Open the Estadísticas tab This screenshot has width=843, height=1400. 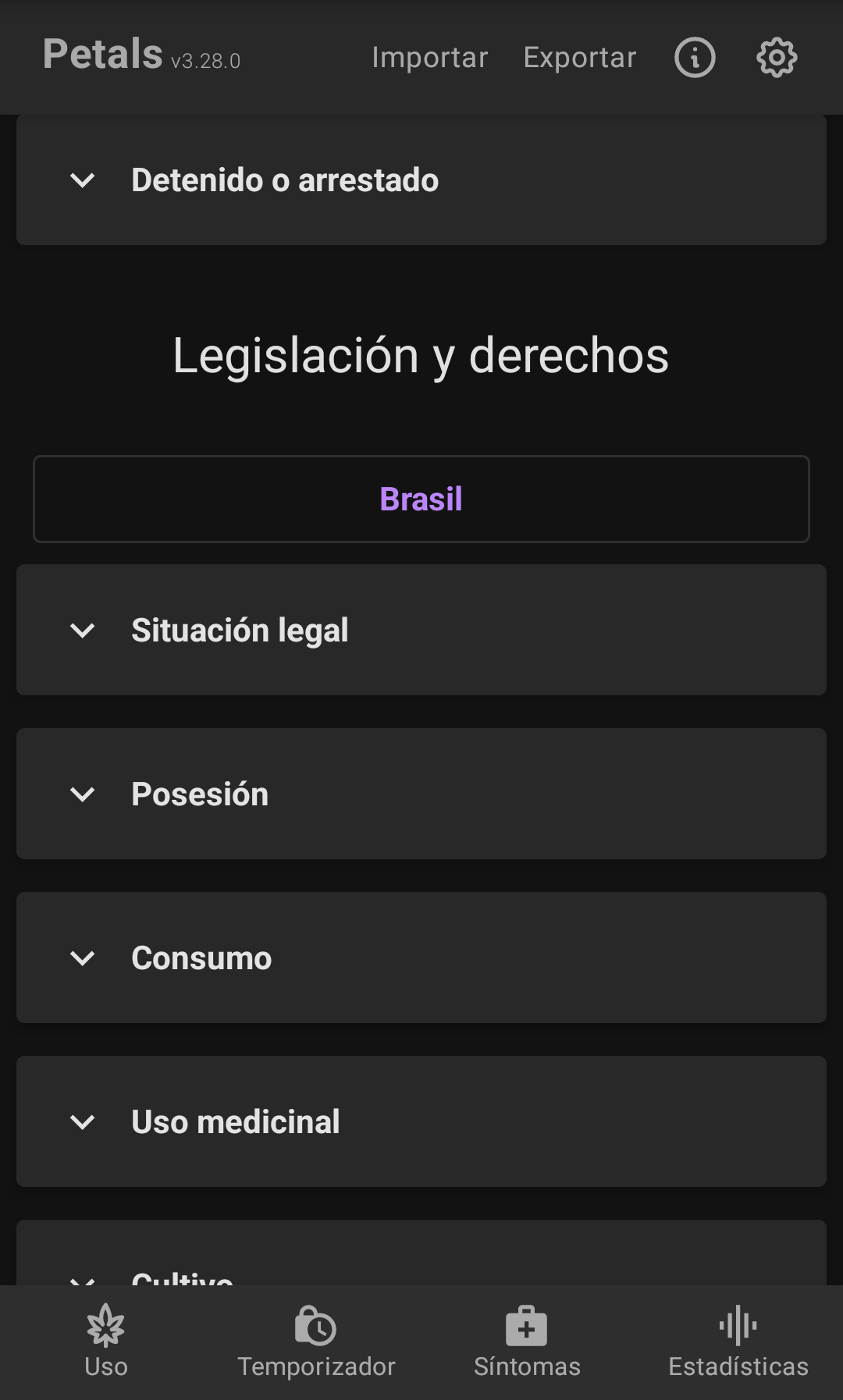coord(738,1342)
